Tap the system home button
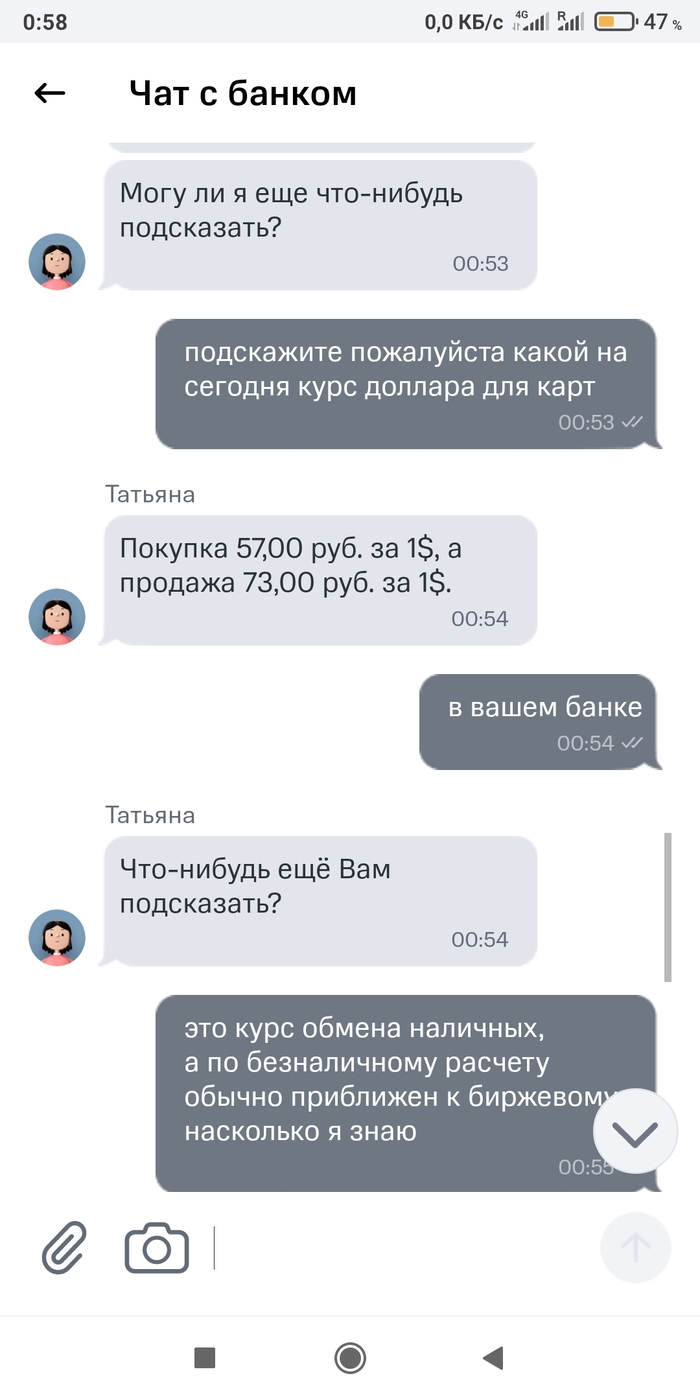The width and height of the screenshot is (700, 1400). click(350, 1357)
